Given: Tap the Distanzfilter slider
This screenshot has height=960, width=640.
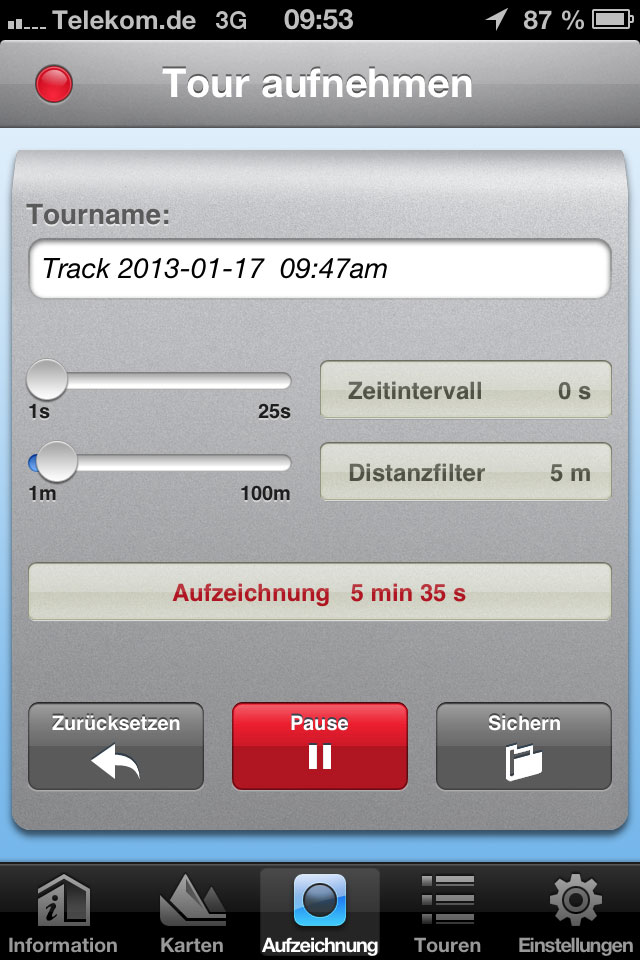Looking at the screenshot, I should 160,463.
